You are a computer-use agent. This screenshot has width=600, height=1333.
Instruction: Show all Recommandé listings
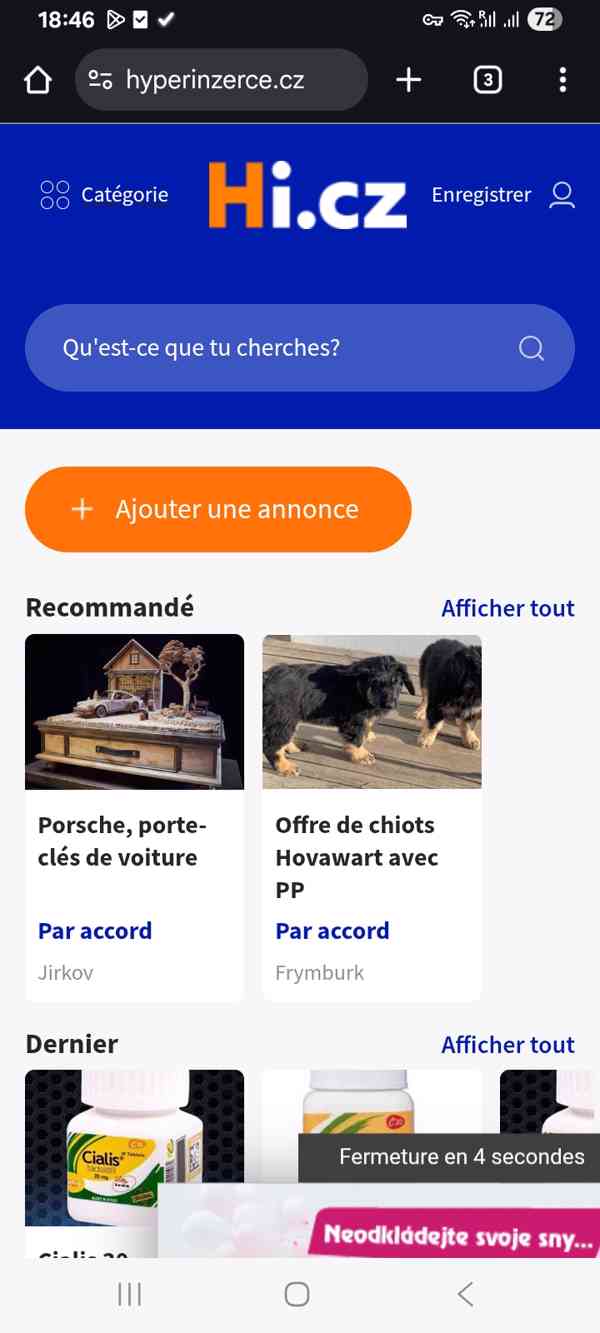tap(508, 608)
